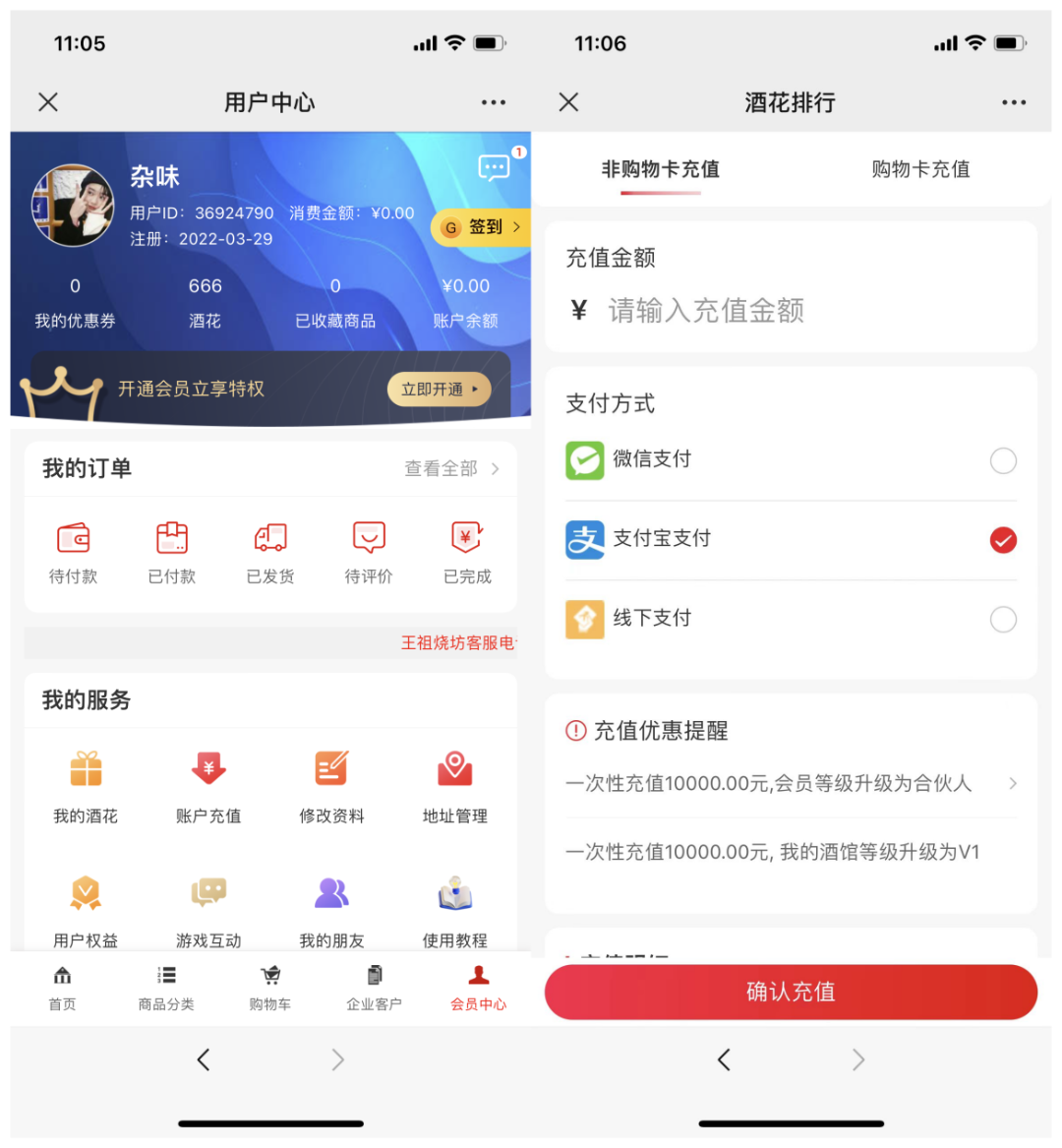
Task: Open 待付款 orders
Action: tap(74, 553)
